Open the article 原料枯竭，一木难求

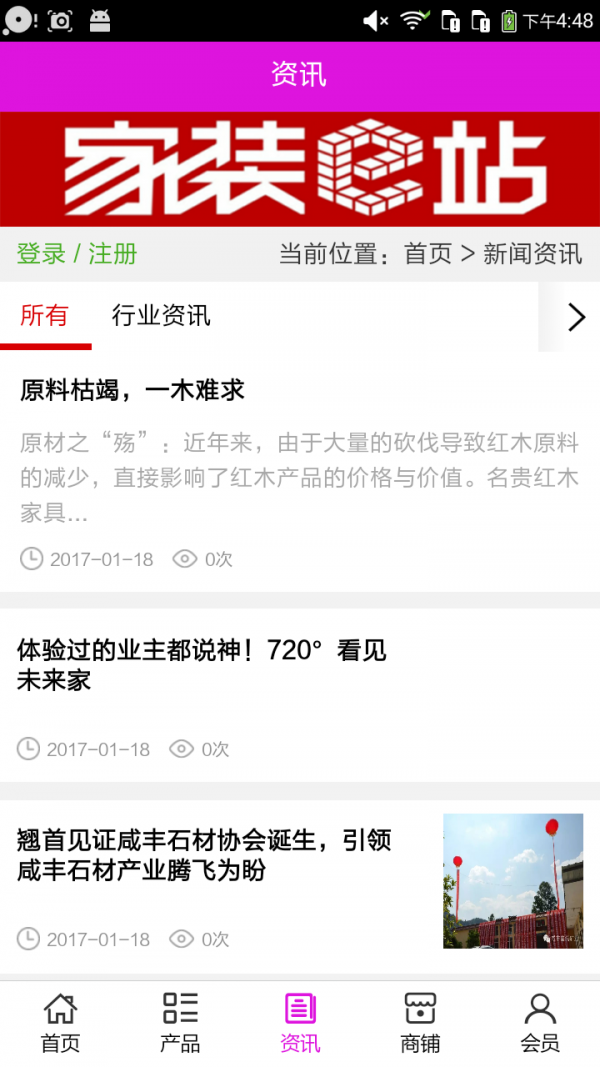pos(132,391)
